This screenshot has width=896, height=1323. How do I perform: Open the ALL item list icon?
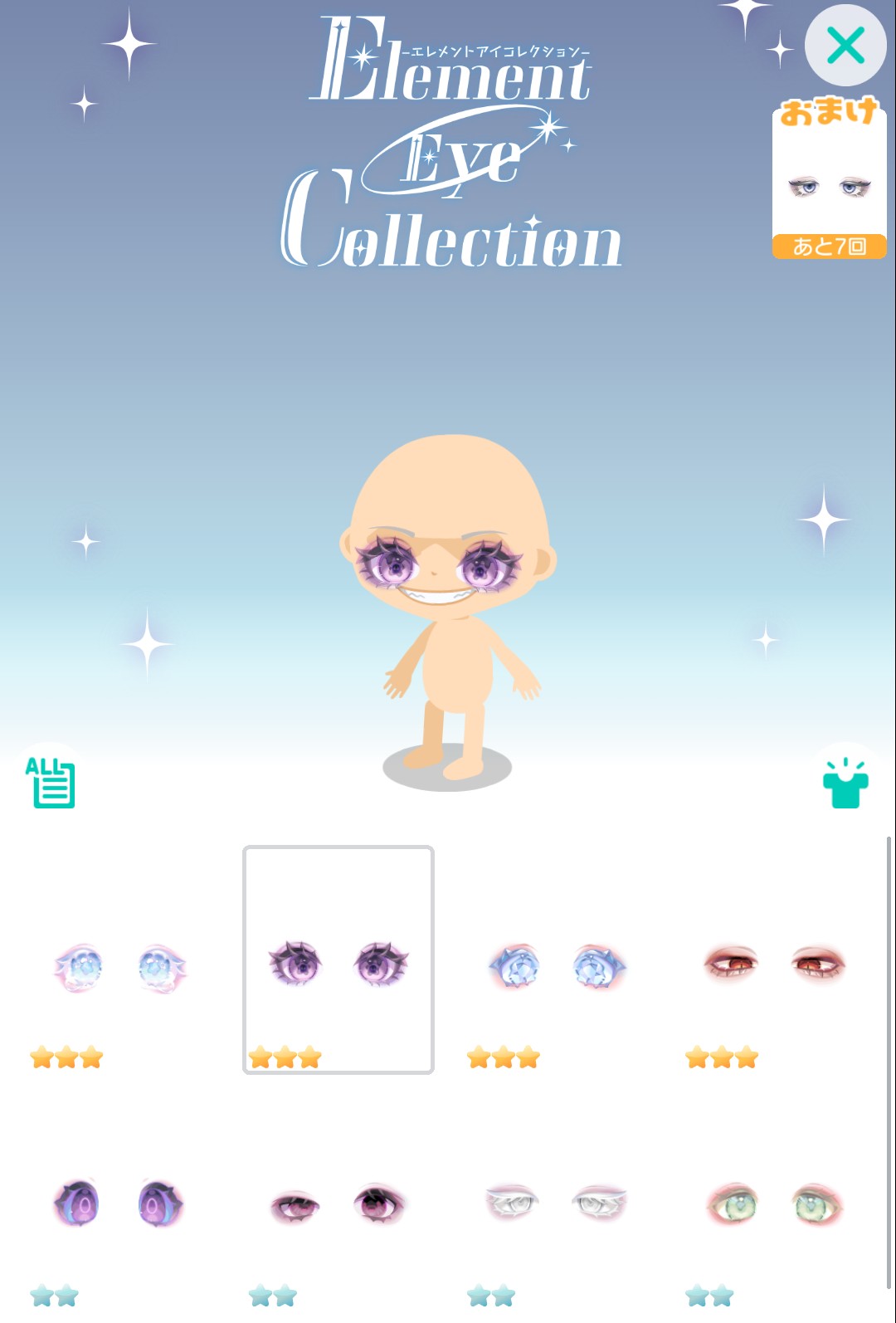click(x=51, y=781)
